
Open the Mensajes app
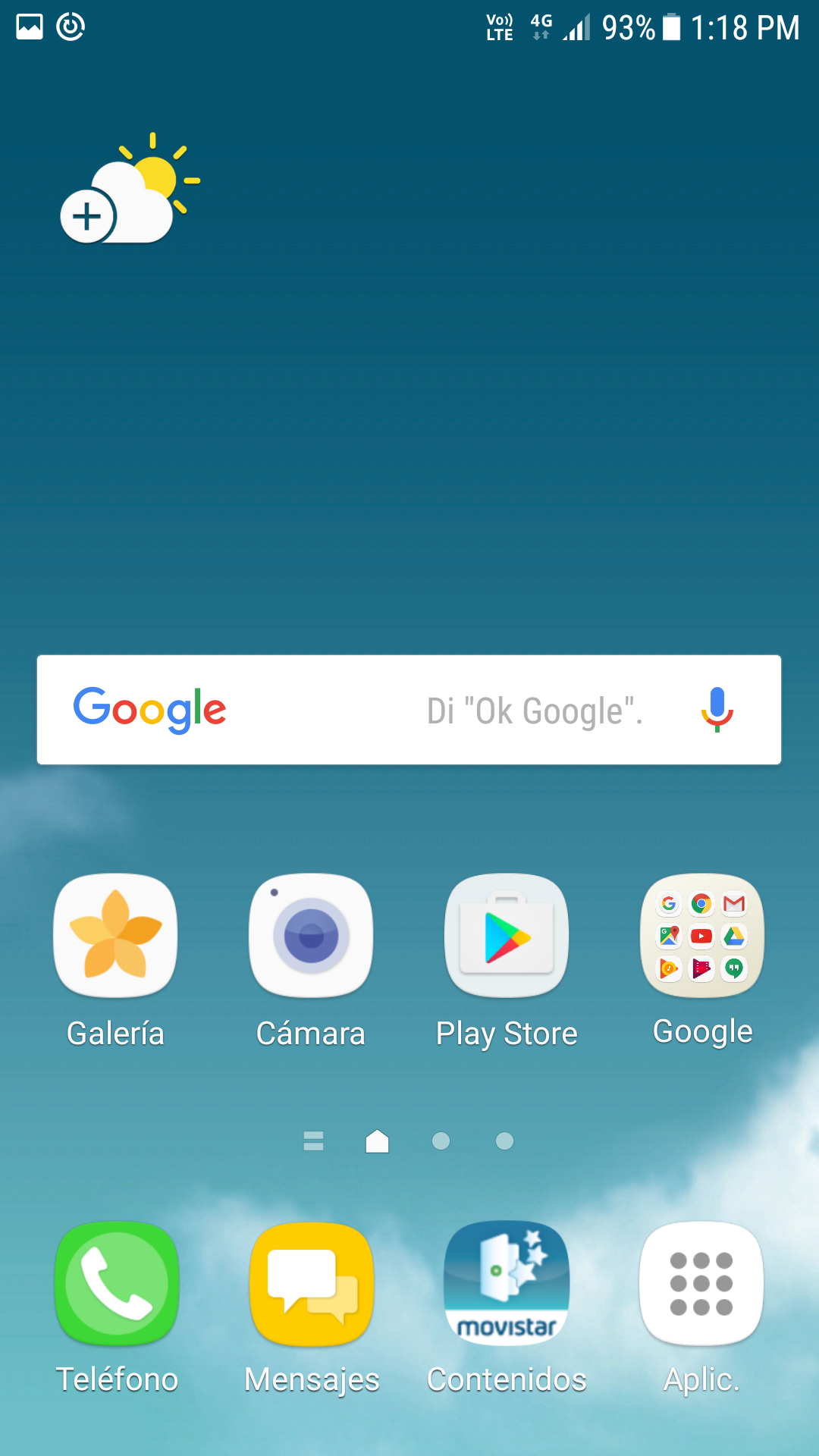(312, 1283)
